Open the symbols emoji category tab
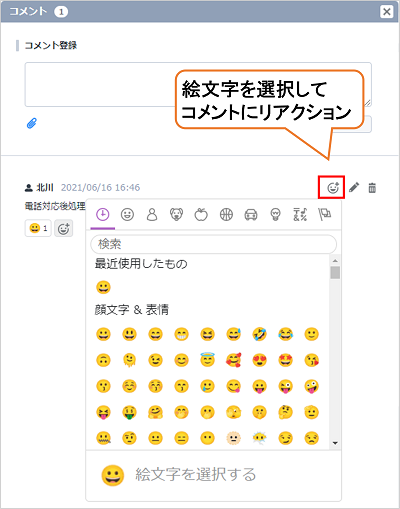The width and height of the screenshot is (400, 509). point(300,214)
